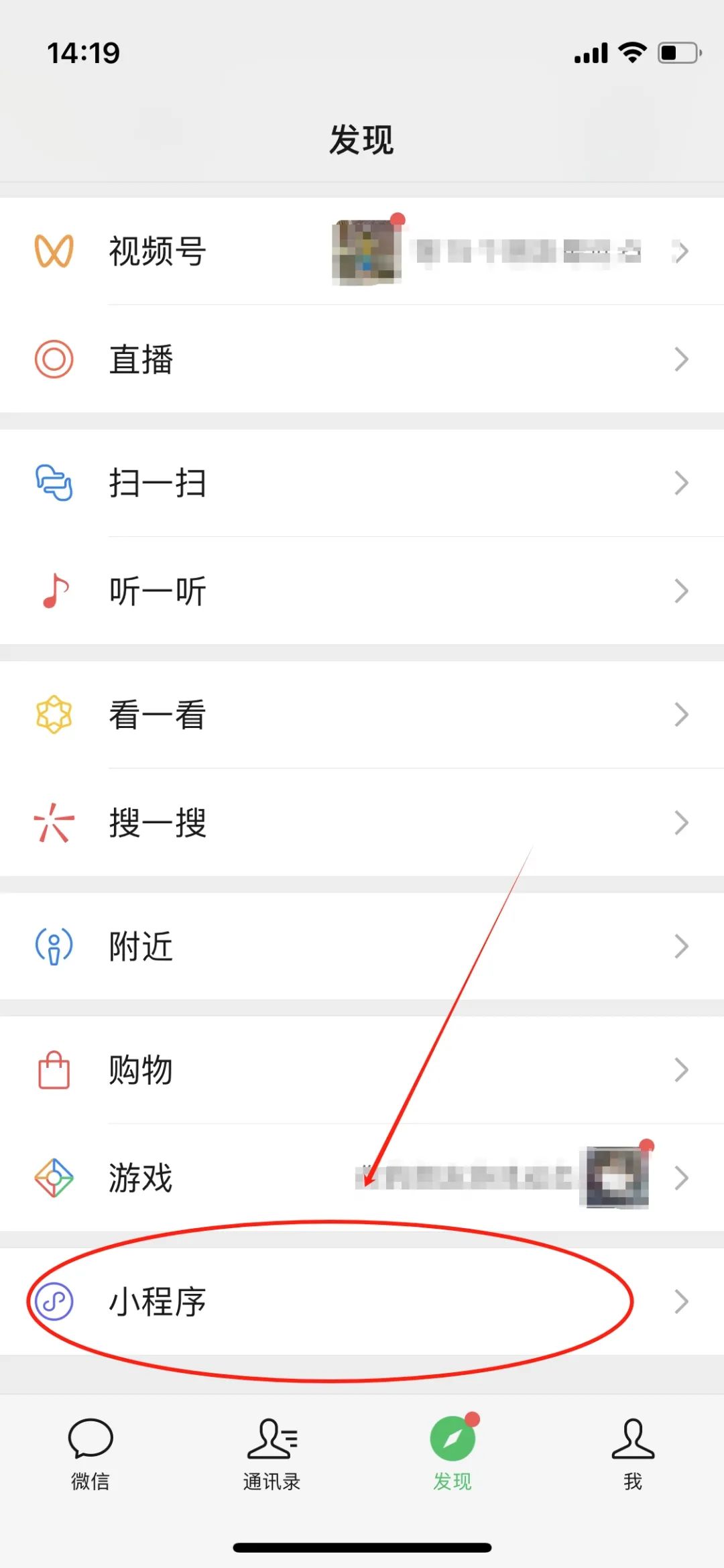Open 小程序 (Mini Programs)
This screenshot has height=1568, width=724.
coord(158,1302)
